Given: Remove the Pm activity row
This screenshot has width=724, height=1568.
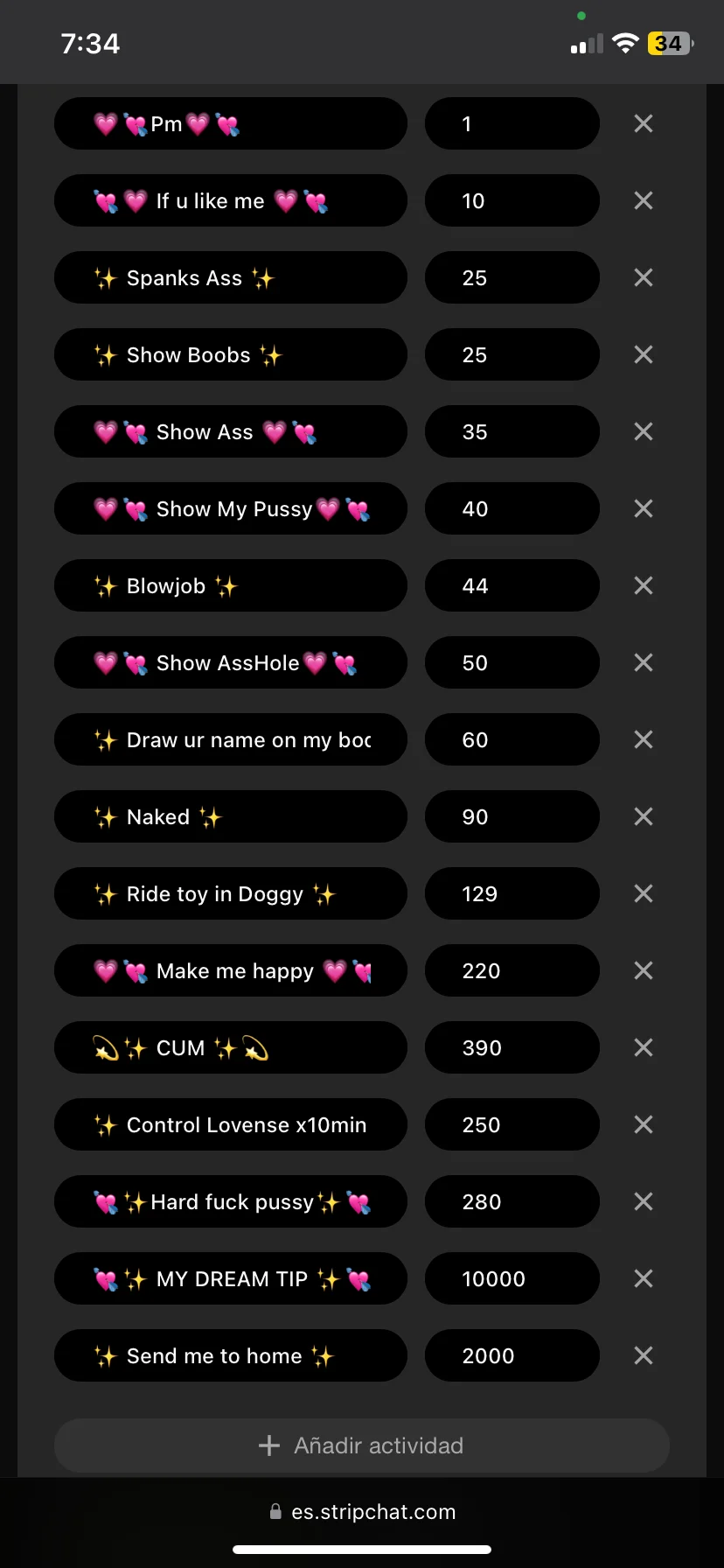Looking at the screenshot, I should [644, 123].
